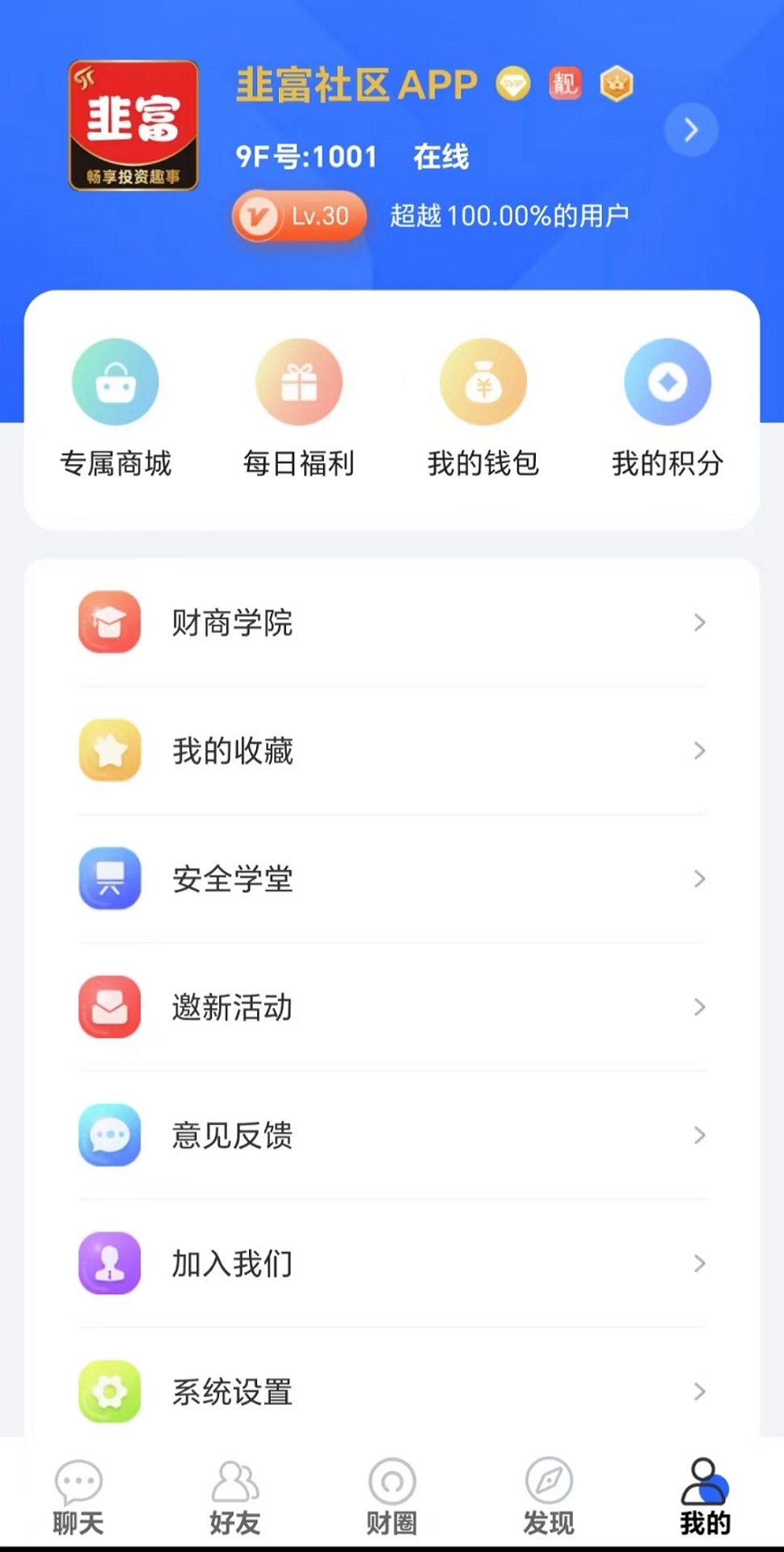Click the 我的收藏 star icon

(x=109, y=751)
